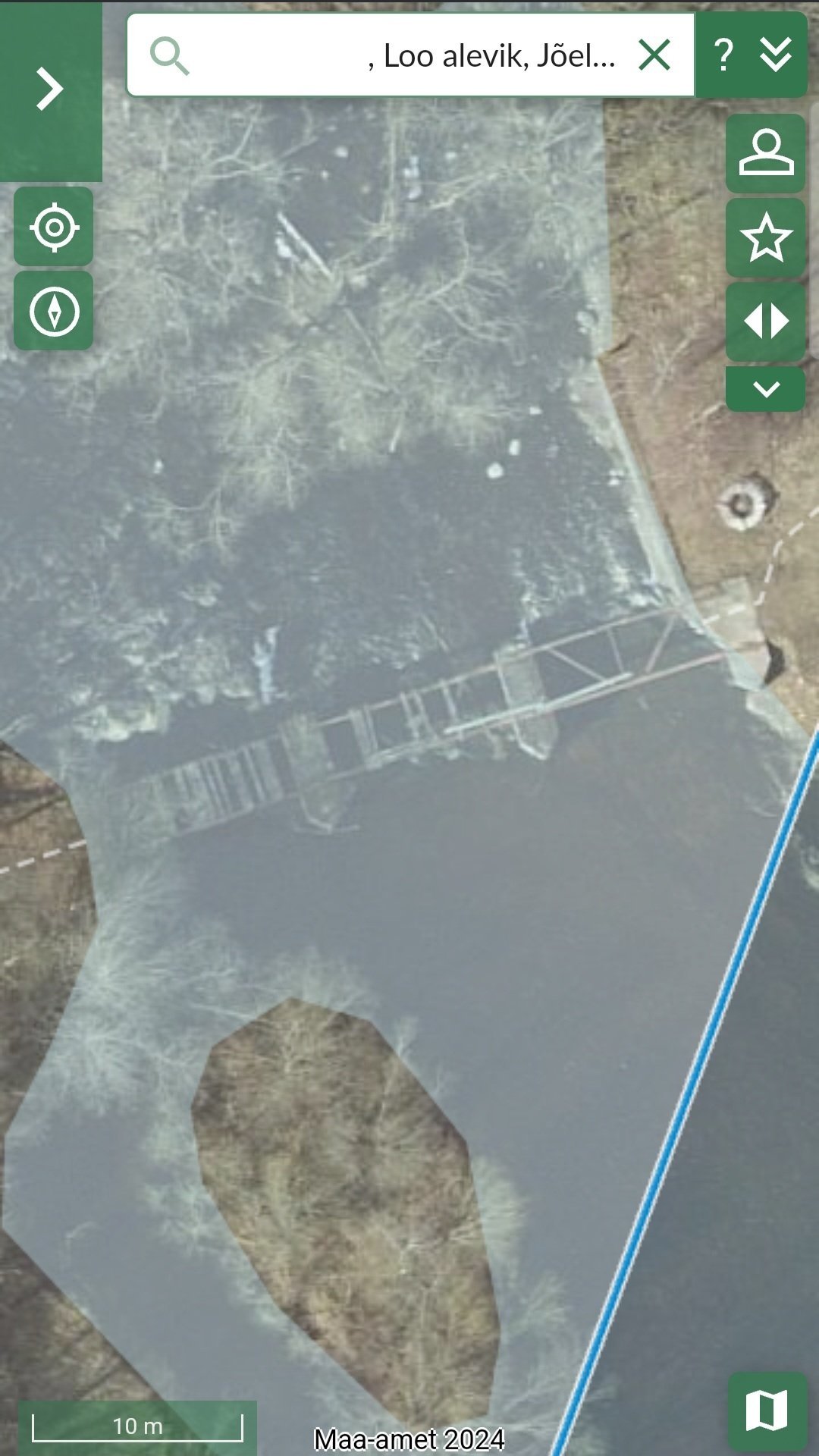
Task: Open the user account button
Action: [x=765, y=153]
